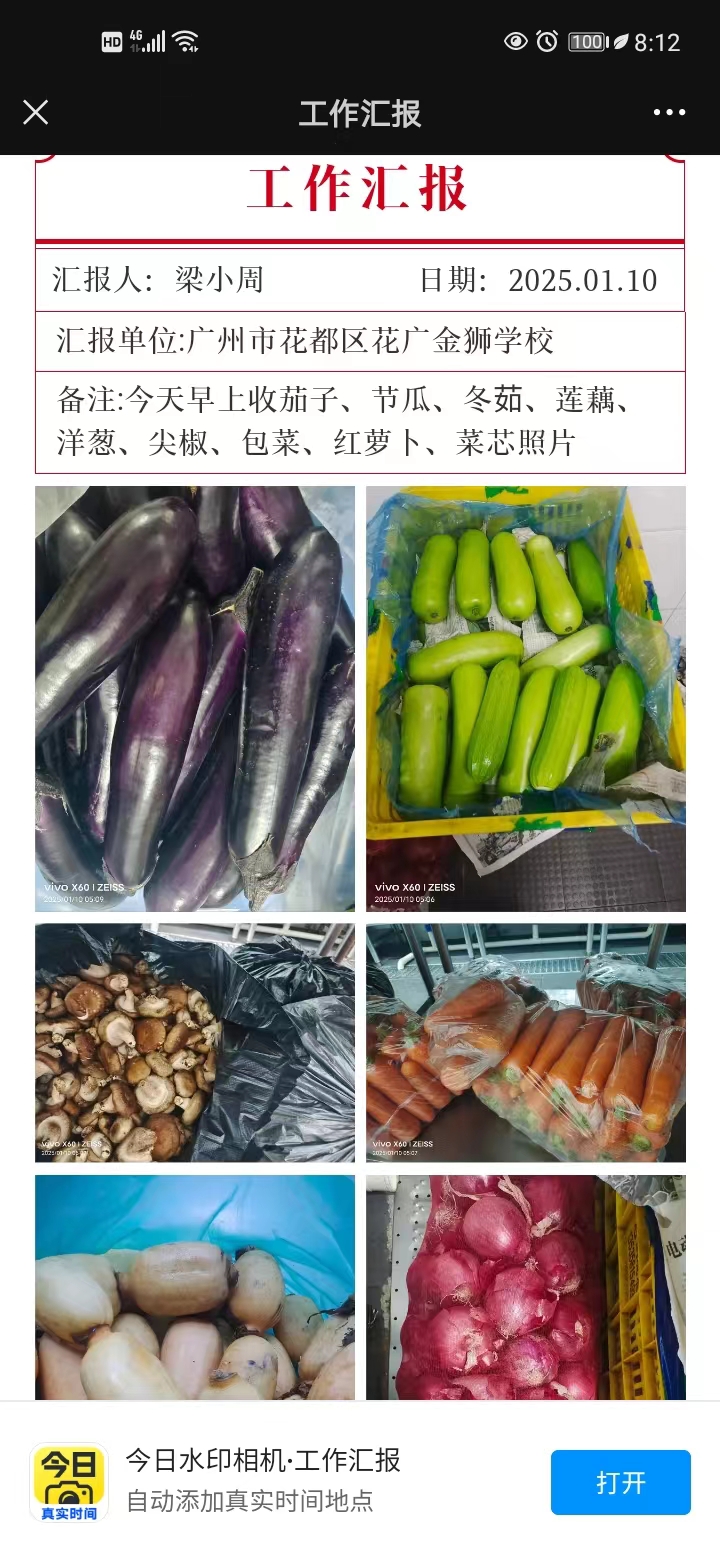Screen dimensions: 720x1560
Task: Open the mushroom photo
Action: click(195, 1042)
